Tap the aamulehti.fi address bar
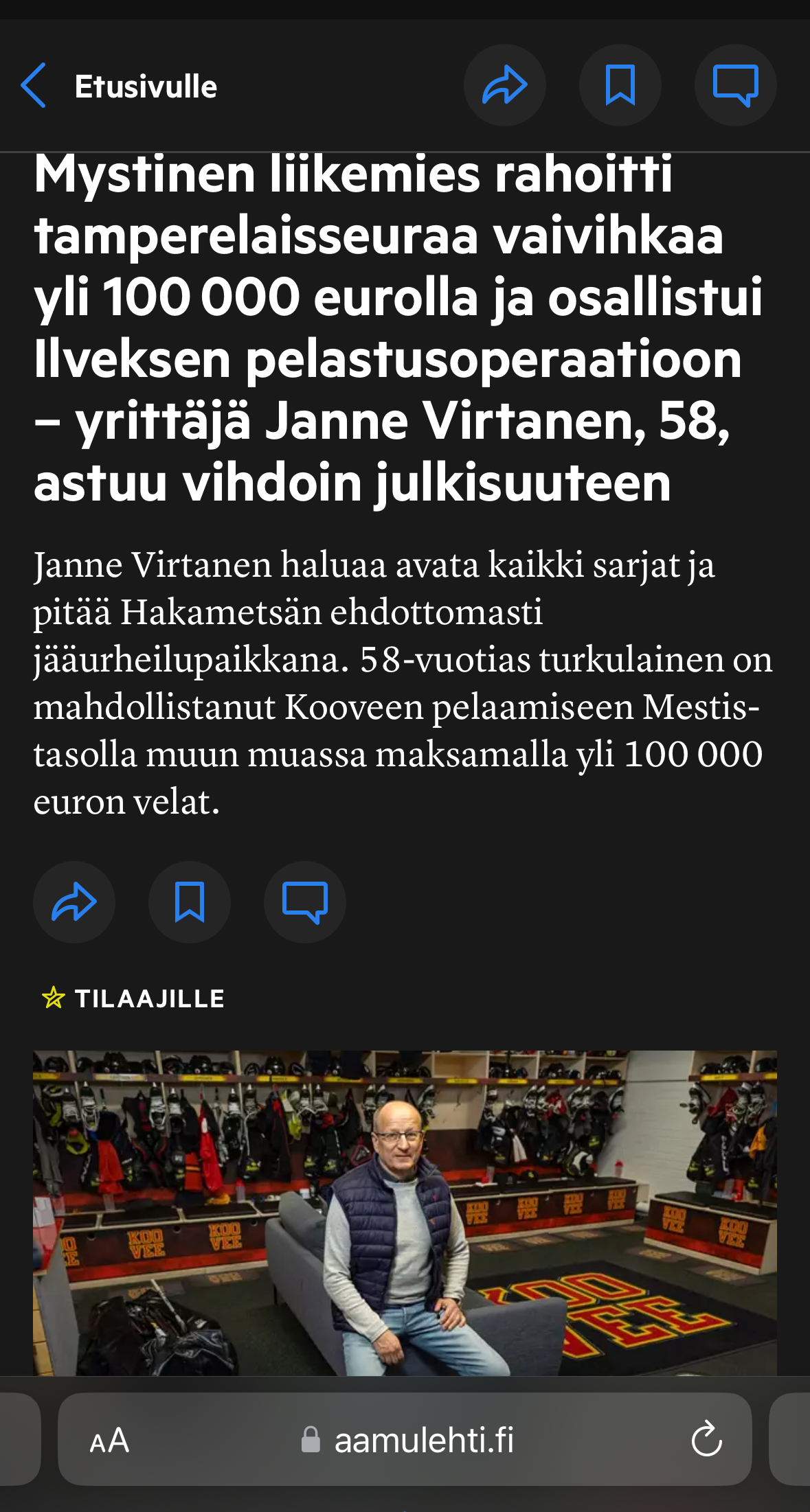 [x=423, y=1440]
